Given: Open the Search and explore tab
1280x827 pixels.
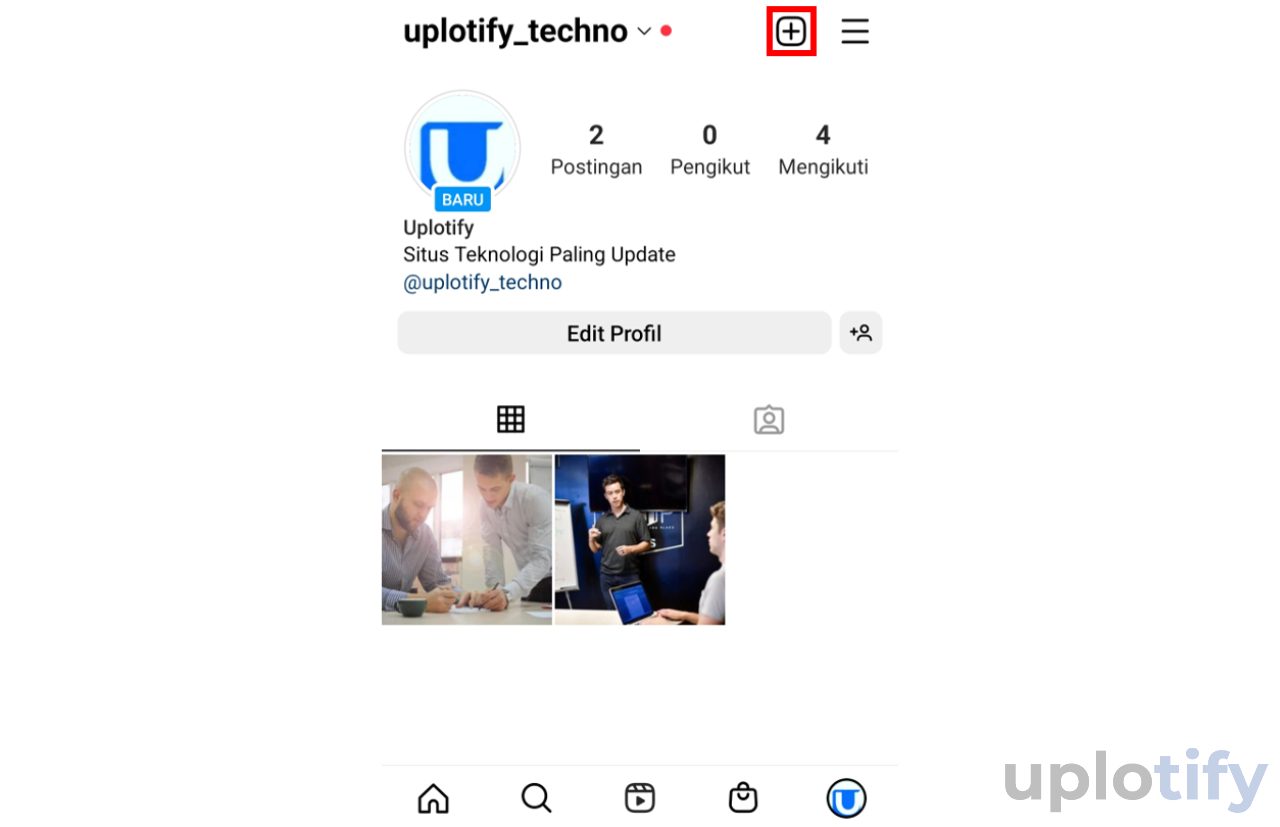Looking at the screenshot, I should (536, 798).
